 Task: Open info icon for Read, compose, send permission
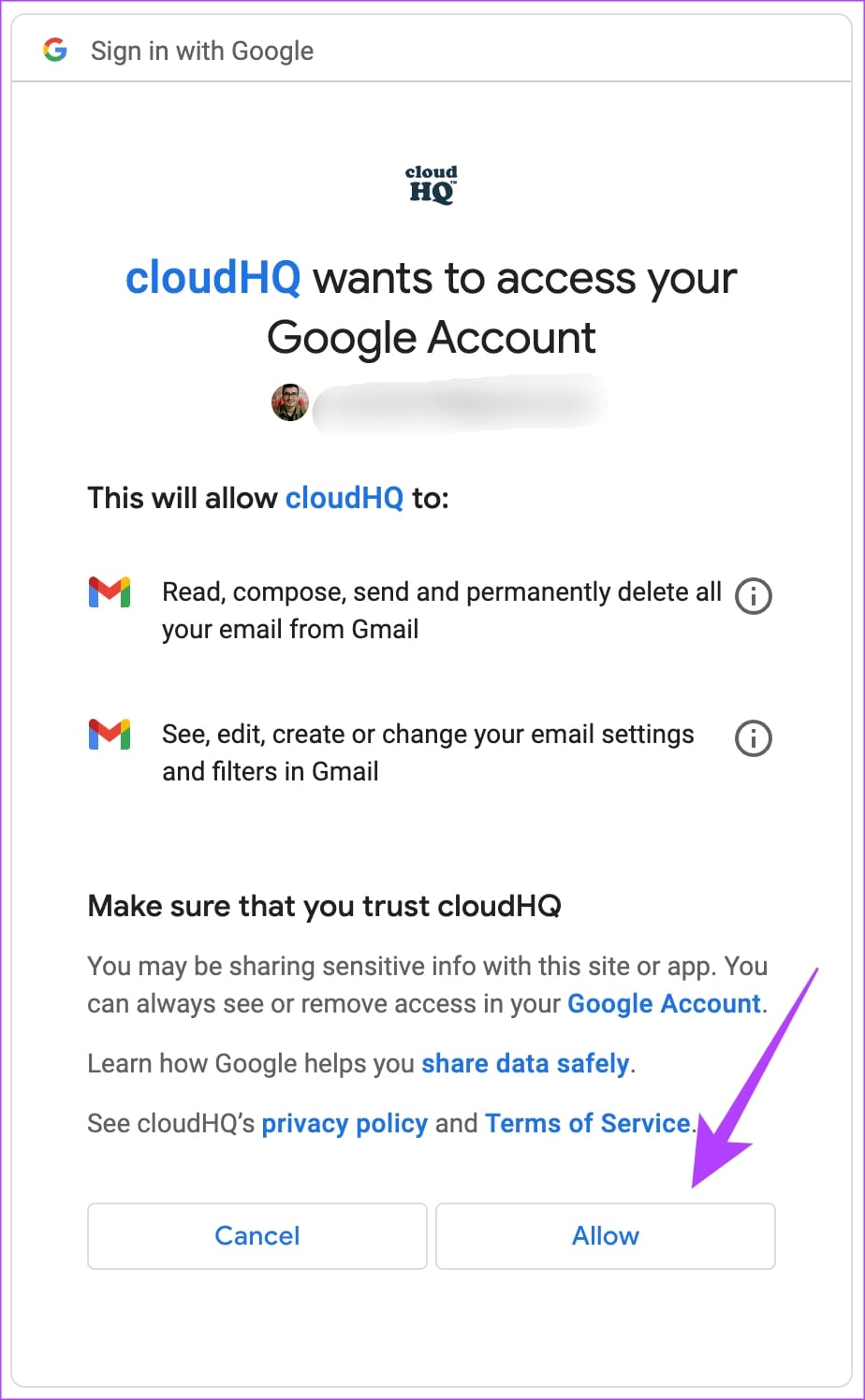754,596
